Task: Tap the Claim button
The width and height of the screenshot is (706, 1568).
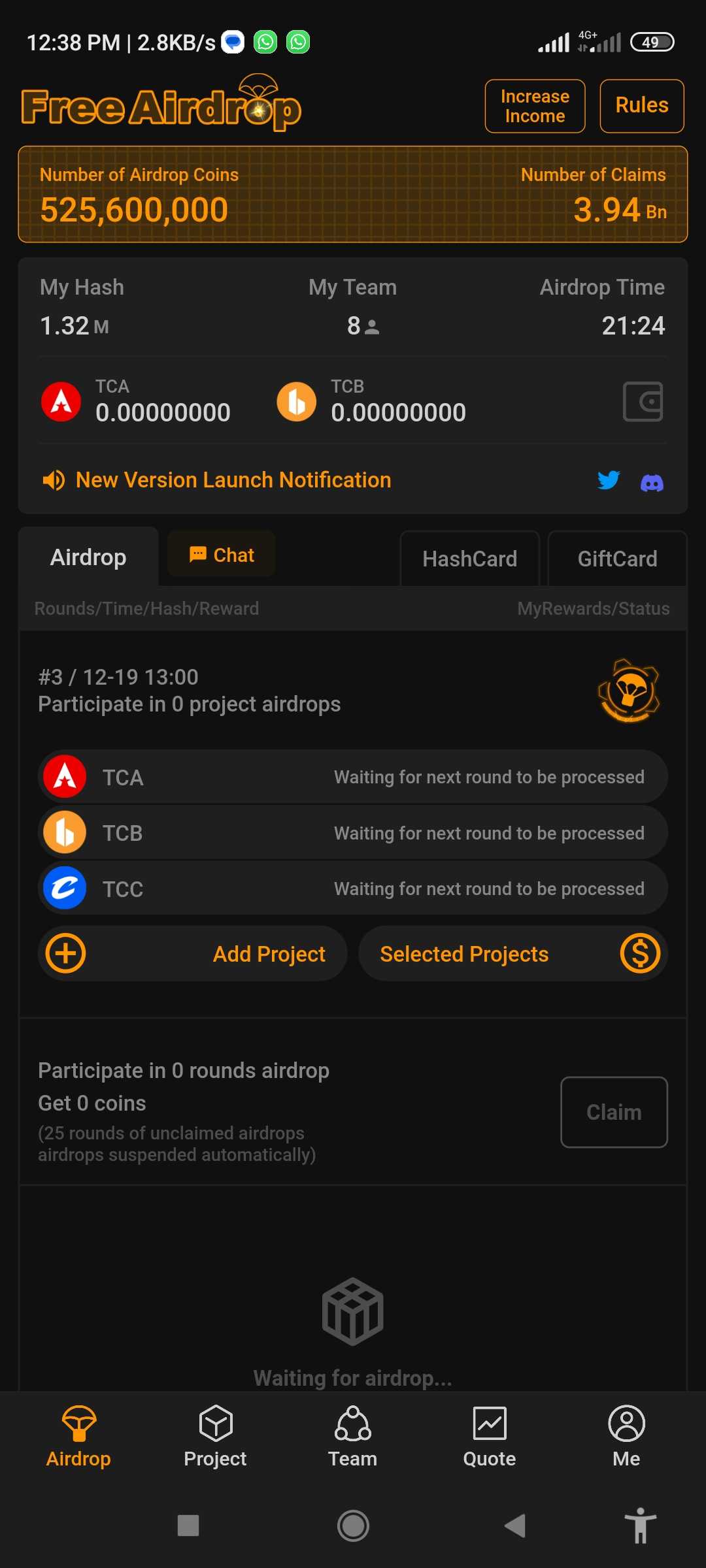Action: click(x=614, y=1112)
